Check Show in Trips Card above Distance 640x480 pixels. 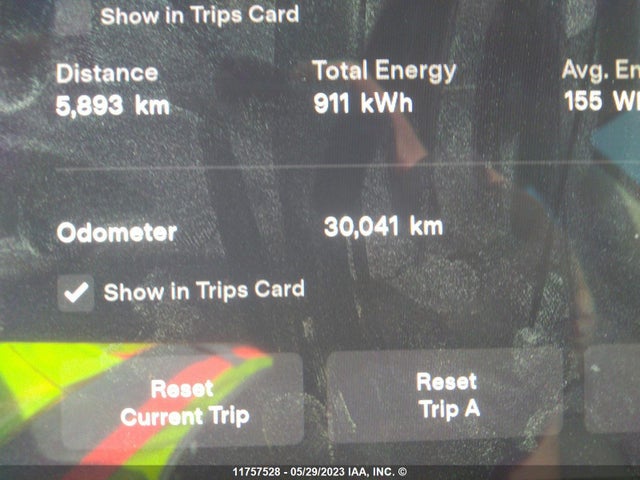[x=71, y=14]
